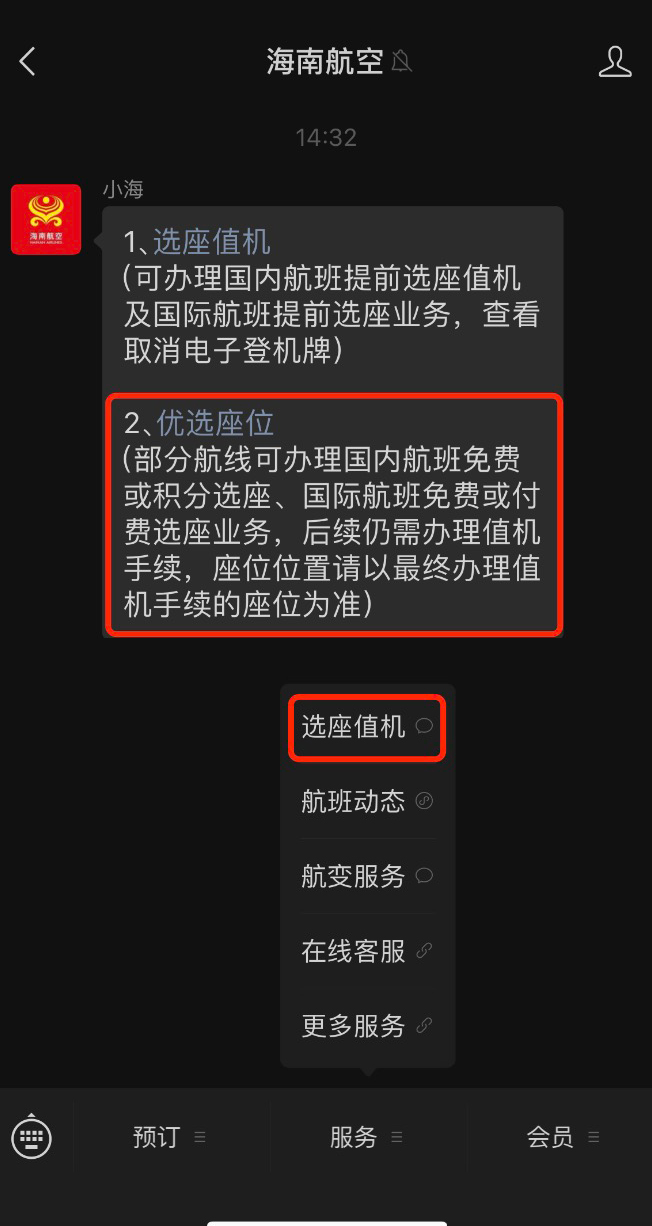
Task: Open the account profile icon
Action: pos(614,62)
